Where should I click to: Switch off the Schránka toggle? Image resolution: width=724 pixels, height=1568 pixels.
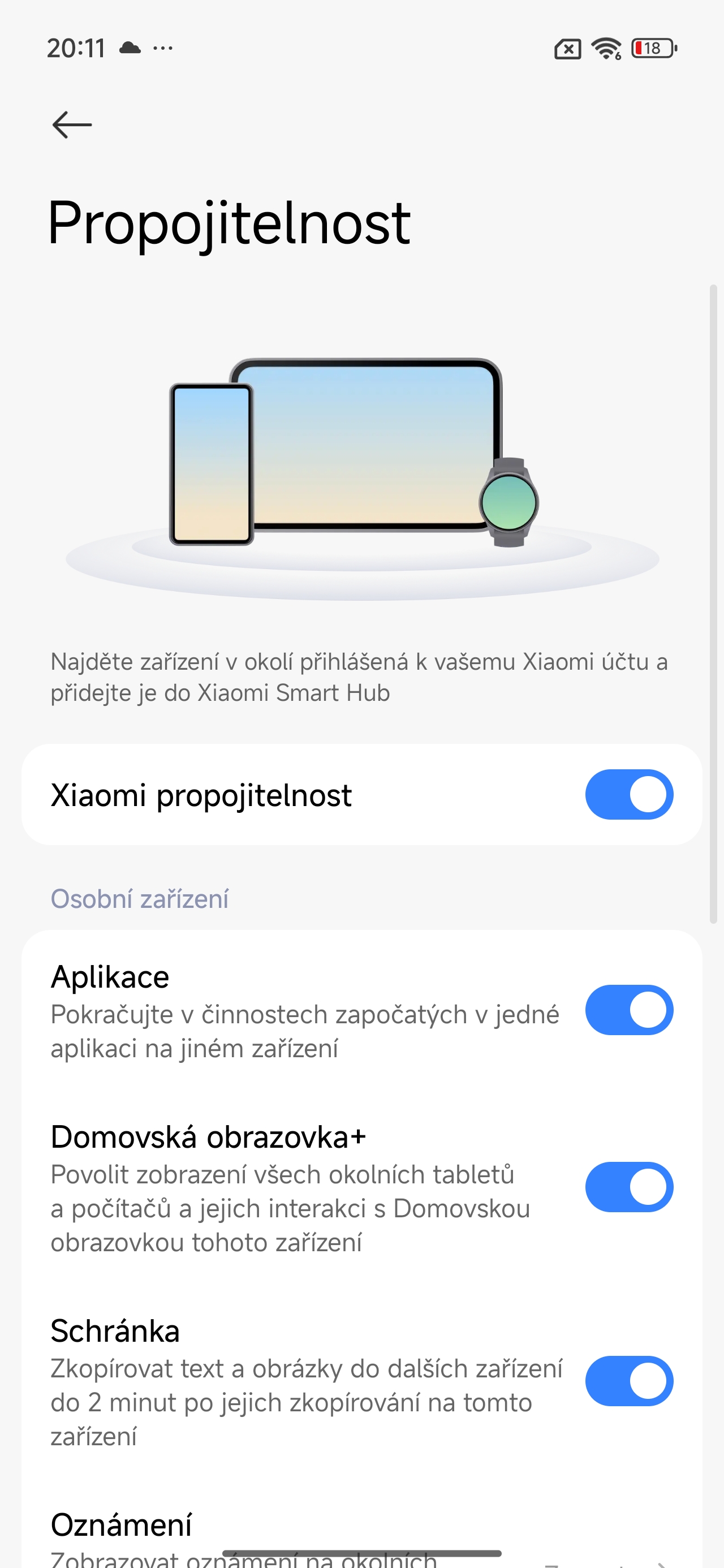629,1381
